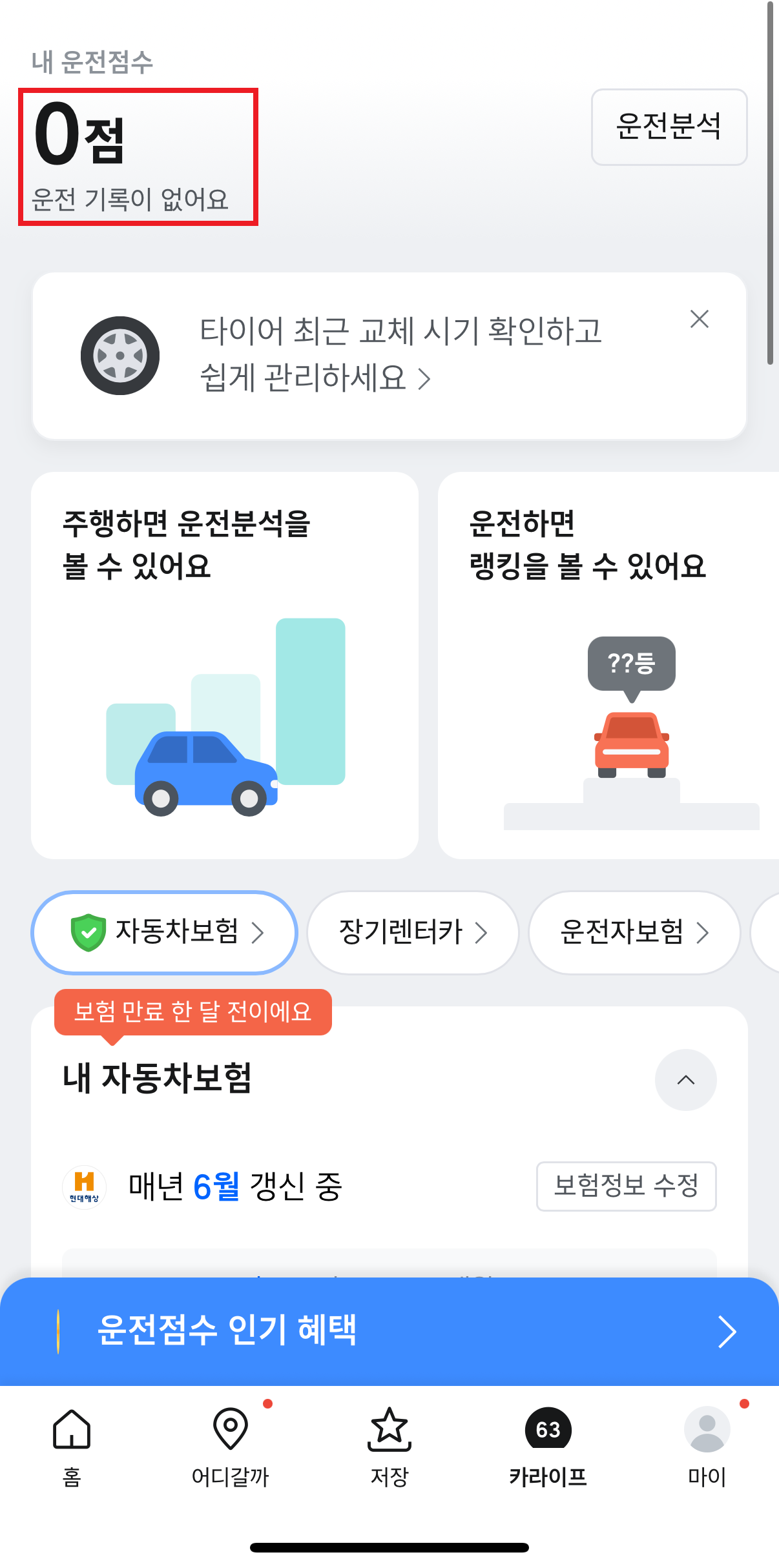The height and width of the screenshot is (1568, 779).
Task: Switch to the 마이 tab
Action: click(708, 1446)
